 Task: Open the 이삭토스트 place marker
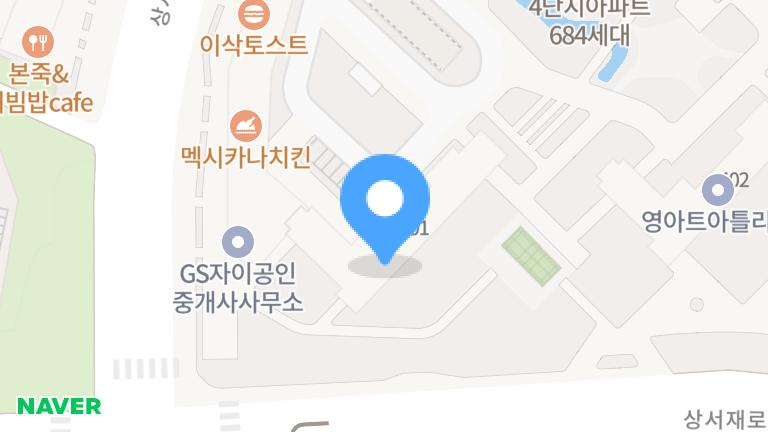(x=253, y=15)
